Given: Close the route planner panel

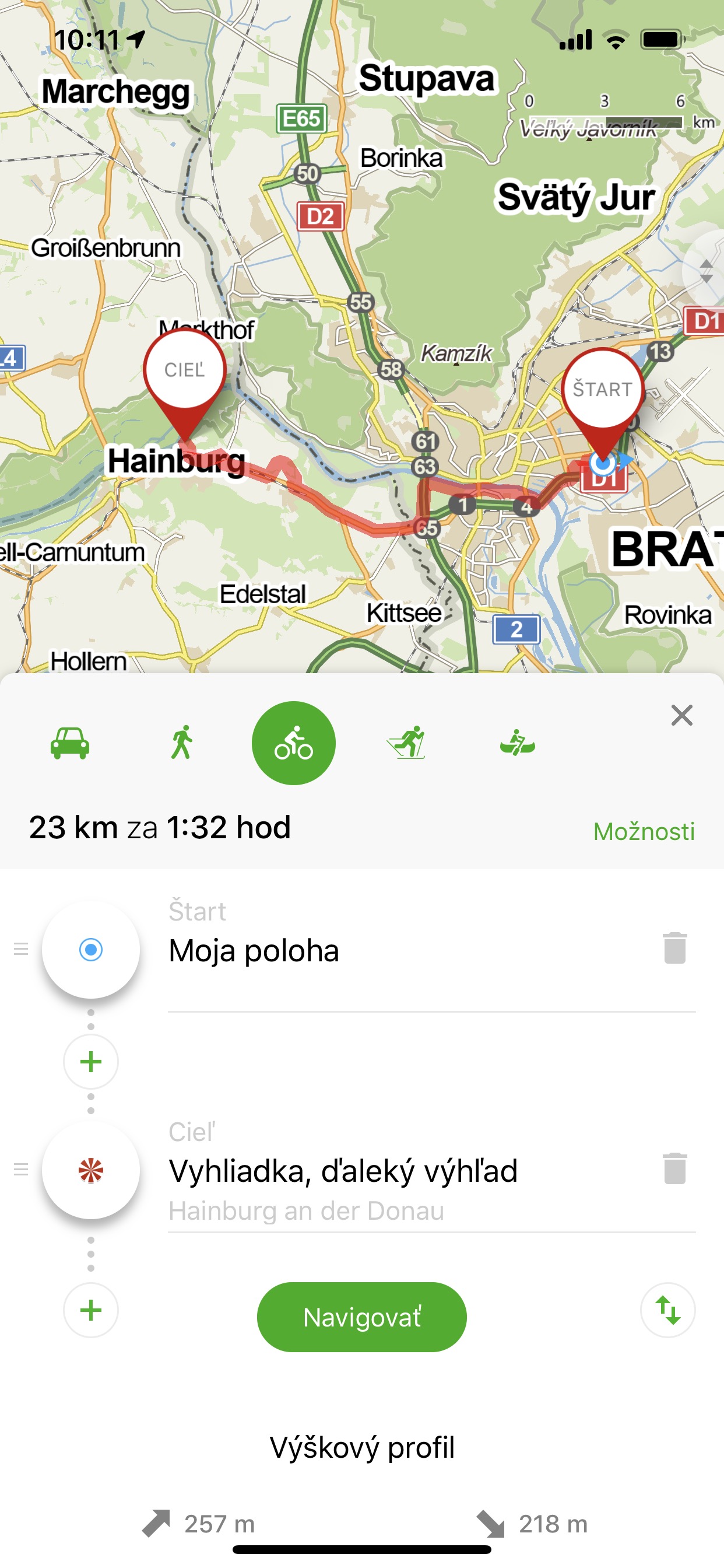Looking at the screenshot, I should [681, 715].
